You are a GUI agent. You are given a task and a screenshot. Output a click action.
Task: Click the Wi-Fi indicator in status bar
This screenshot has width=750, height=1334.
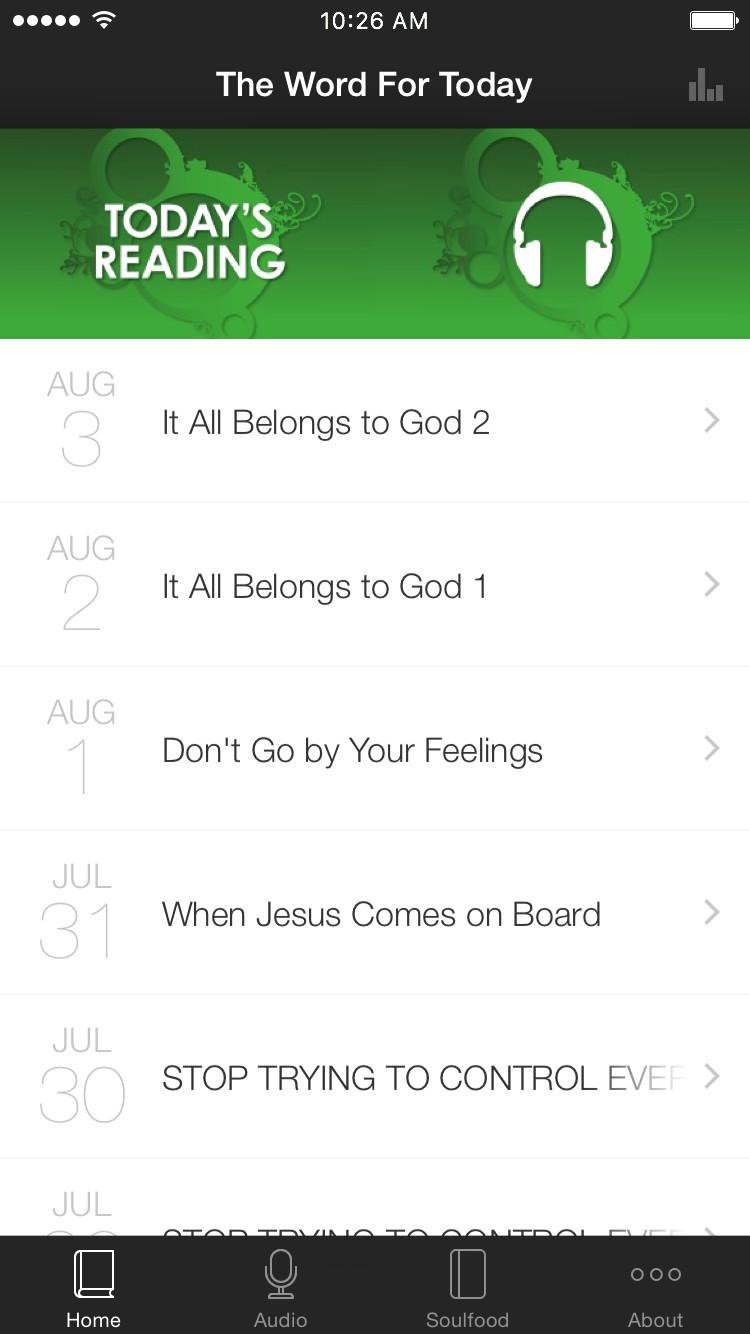coord(106,18)
